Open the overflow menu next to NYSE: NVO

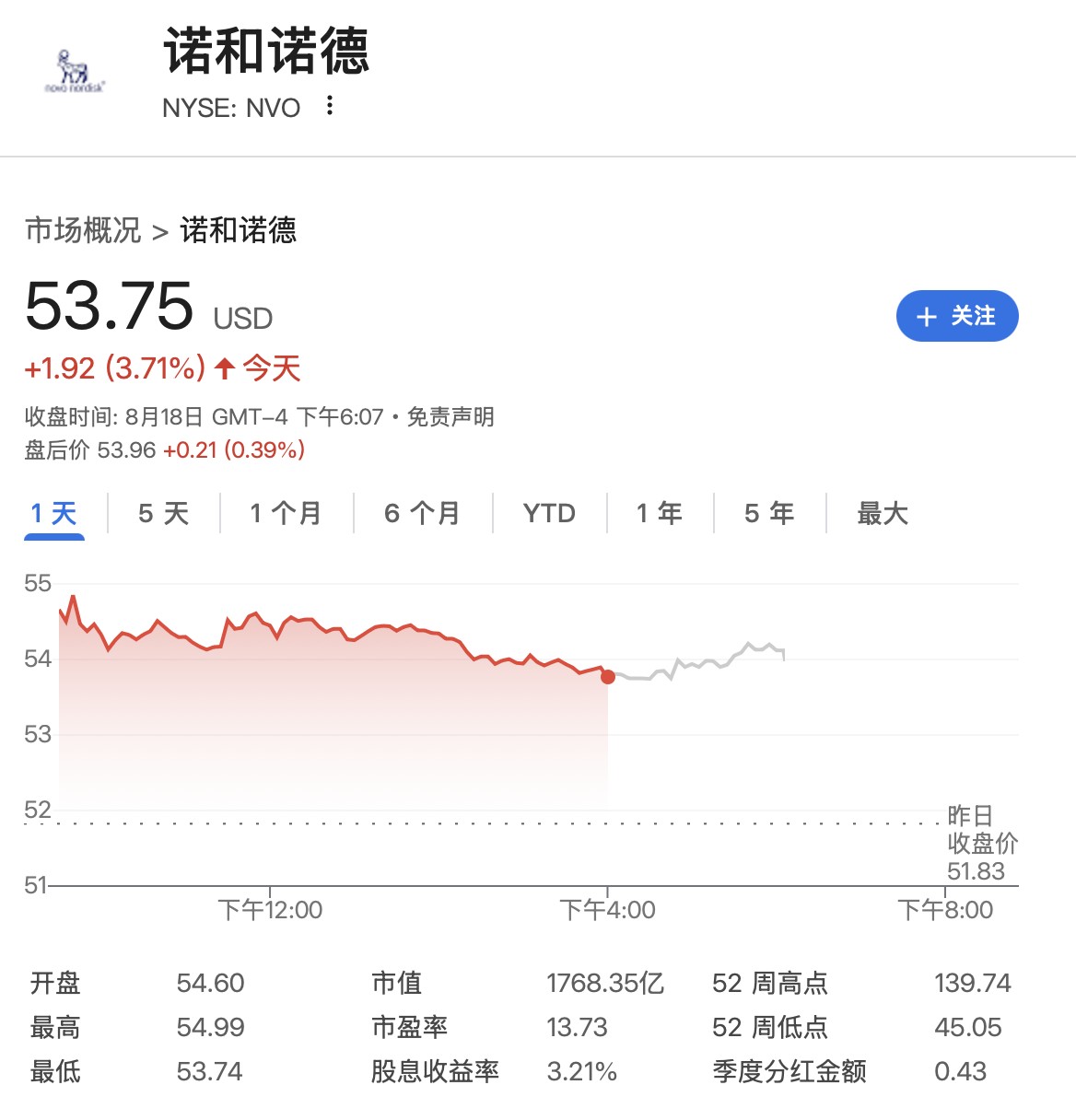coord(330,106)
